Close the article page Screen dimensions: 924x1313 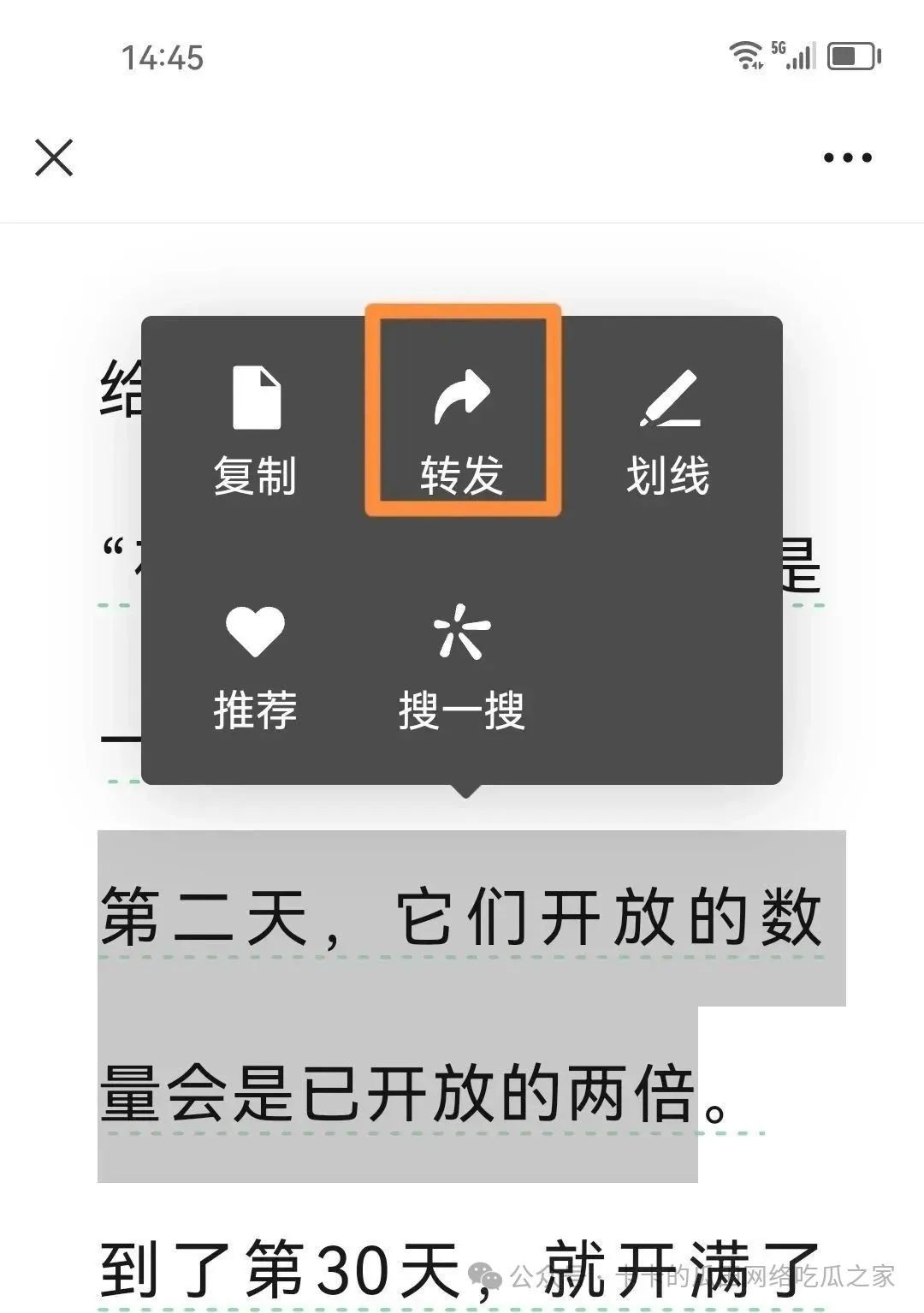(x=54, y=158)
